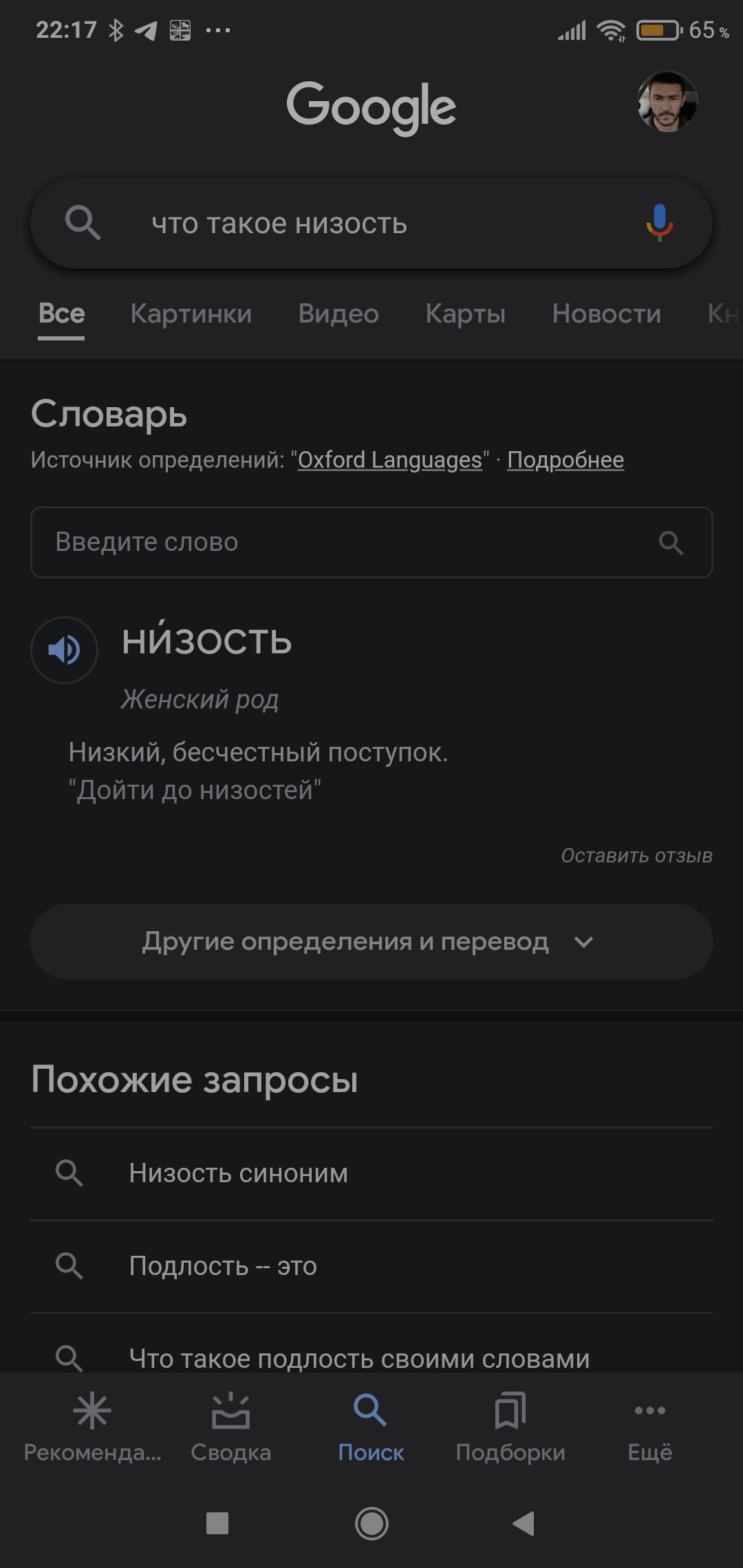Go to the Подборки tab
This screenshot has width=743, height=1568.
[x=510, y=1426]
